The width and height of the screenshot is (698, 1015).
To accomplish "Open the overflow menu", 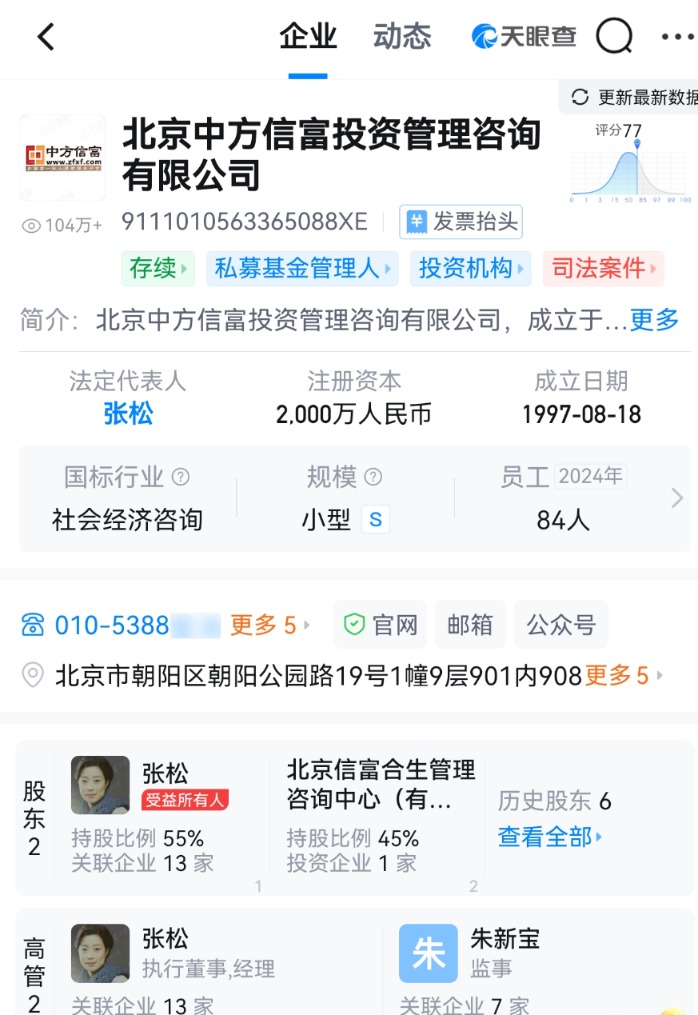I will pos(677,37).
